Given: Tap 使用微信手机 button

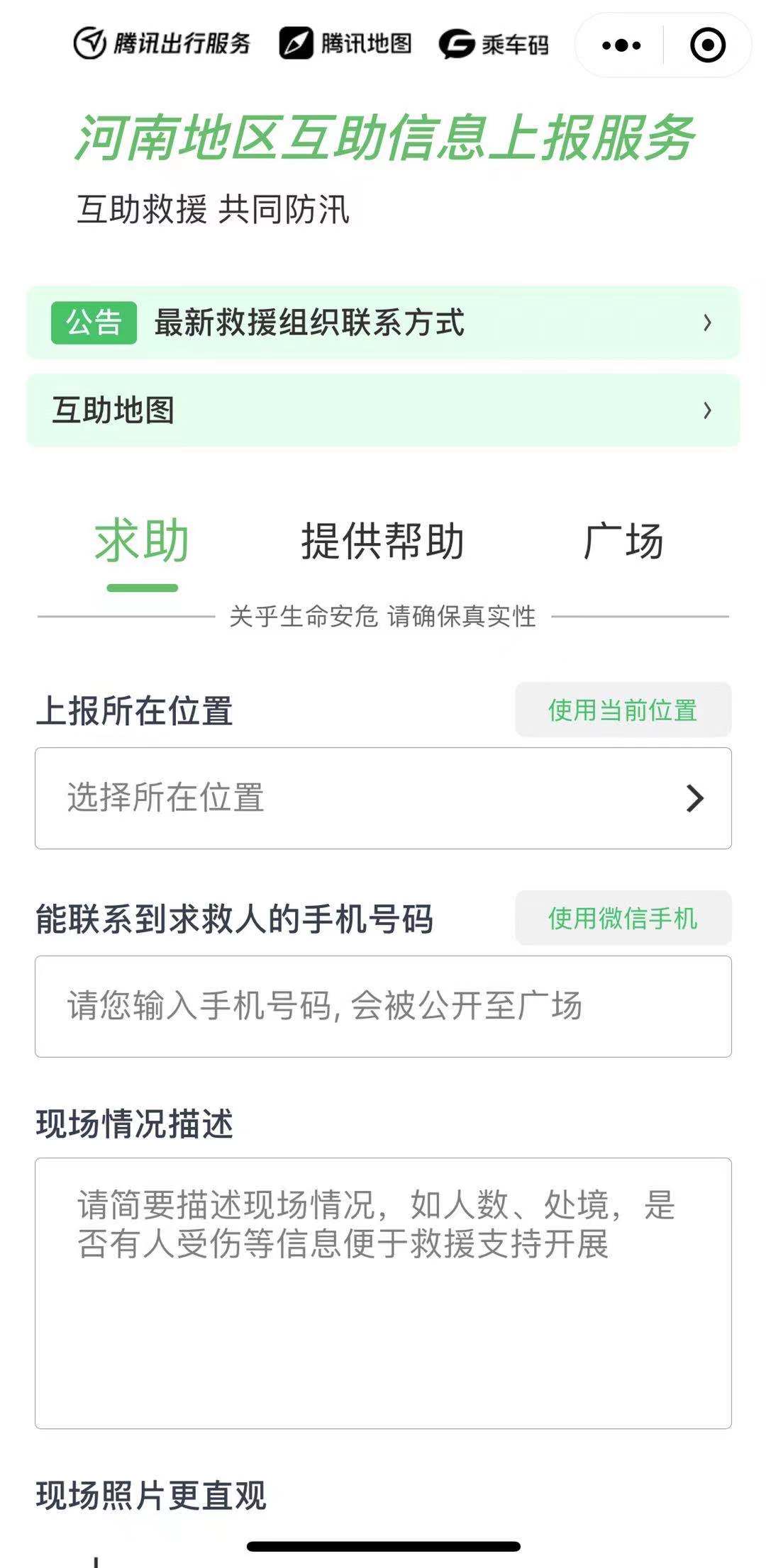Looking at the screenshot, I should pyautogui.click(x=623, y=918).
